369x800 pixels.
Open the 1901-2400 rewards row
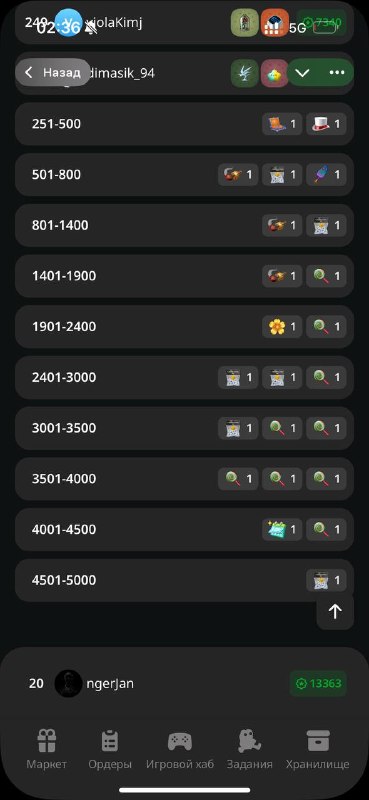(x=184, y=327)
